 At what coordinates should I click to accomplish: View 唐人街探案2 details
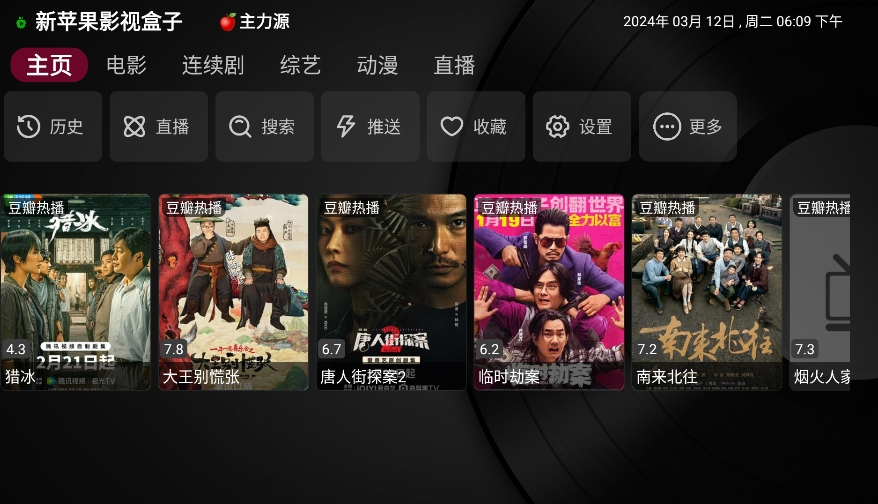pos(392,291)
